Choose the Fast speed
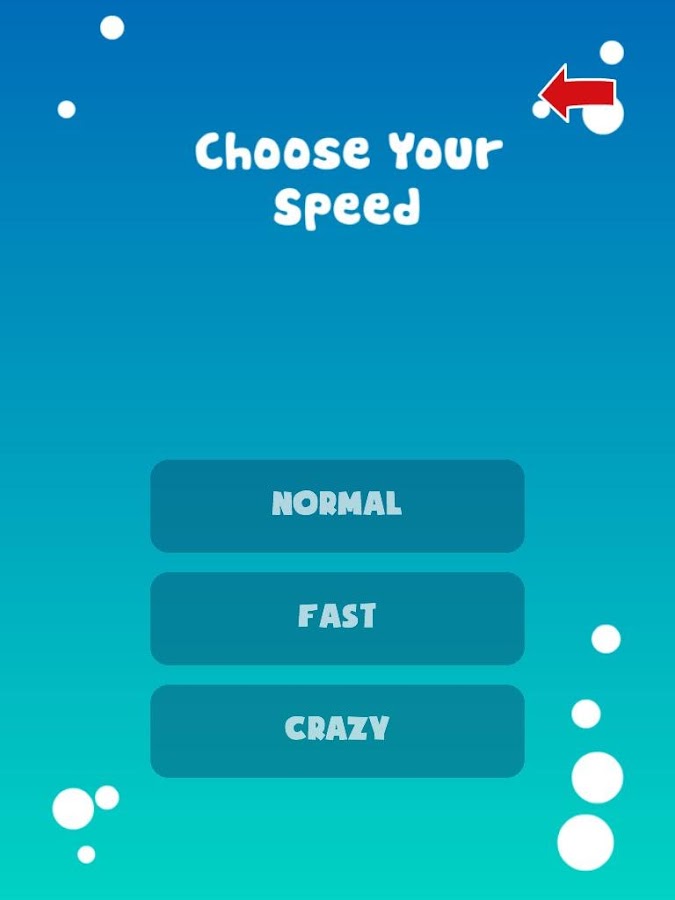This screenshot has width=675, height=900. coord(337,618)
